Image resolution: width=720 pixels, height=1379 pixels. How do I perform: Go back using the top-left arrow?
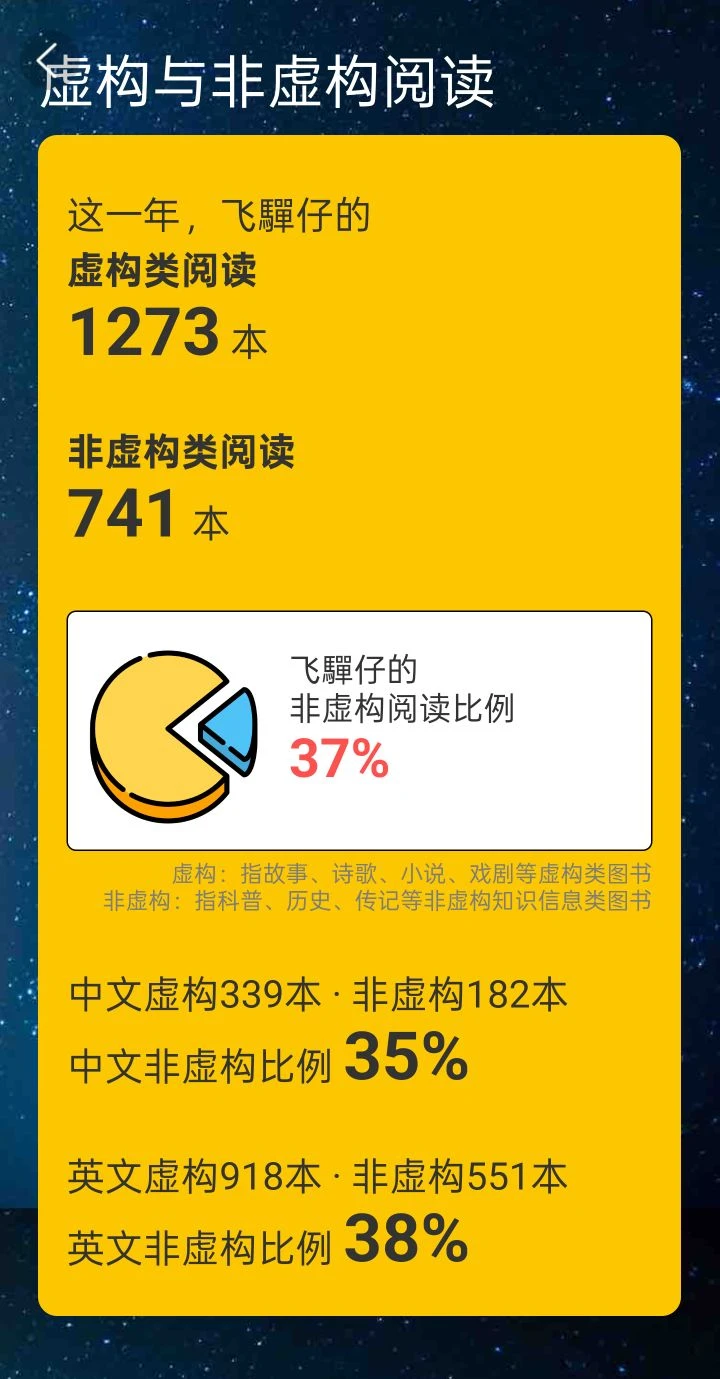click(46, 60)
